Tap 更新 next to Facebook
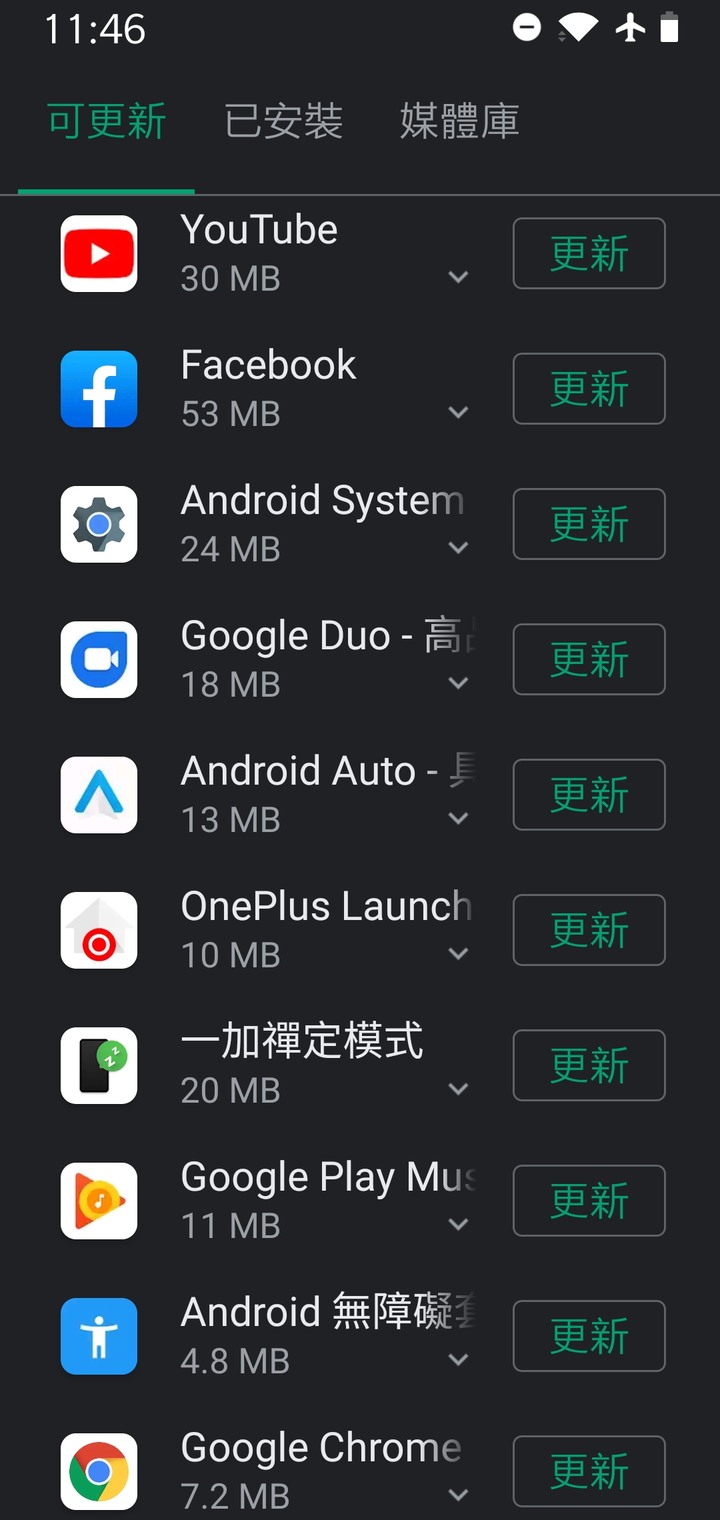Viewport: 720px width, 1520px height. (x=588, y=389)
